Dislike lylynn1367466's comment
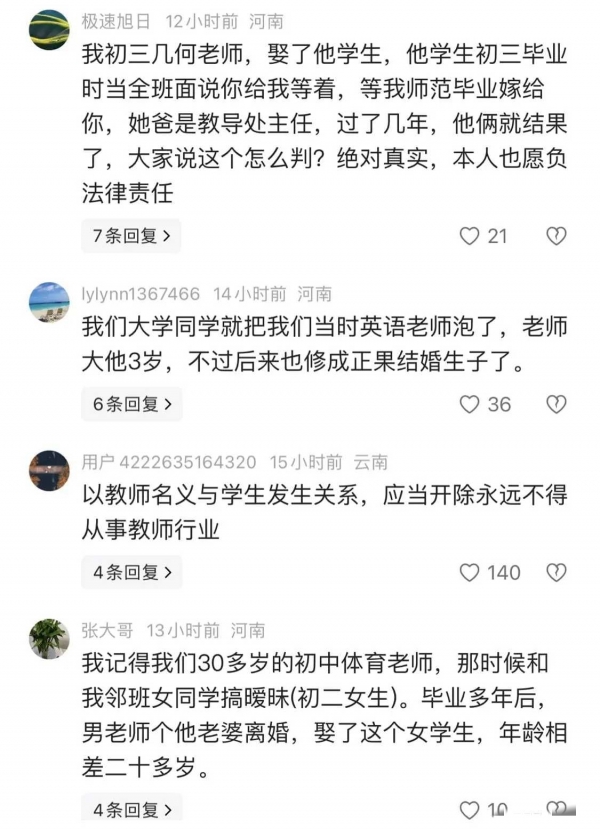The height and width of the screenshot is (829, 600). 556,404
